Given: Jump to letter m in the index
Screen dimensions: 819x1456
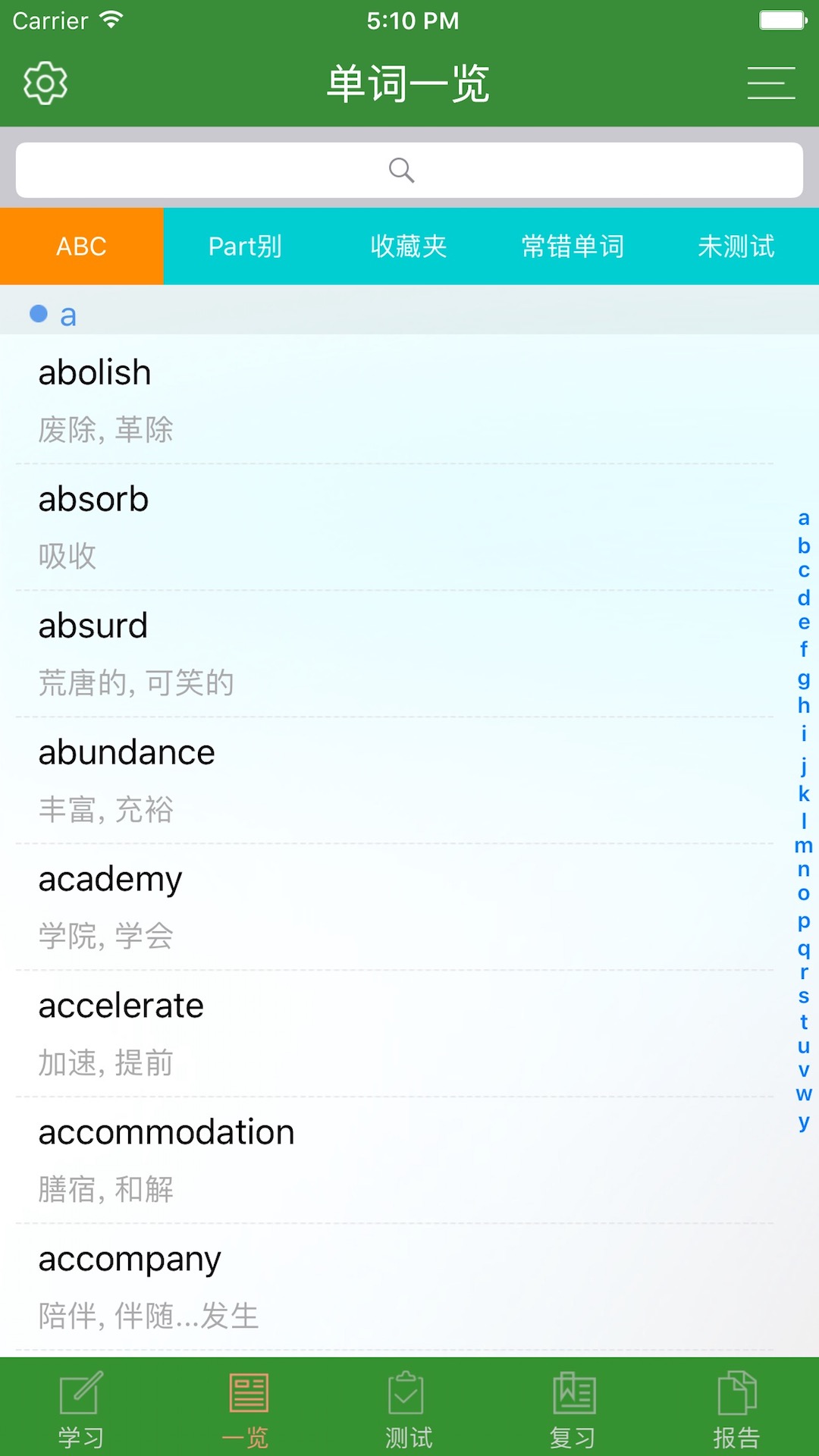Looking at the screenshot, I should [803, 846].
